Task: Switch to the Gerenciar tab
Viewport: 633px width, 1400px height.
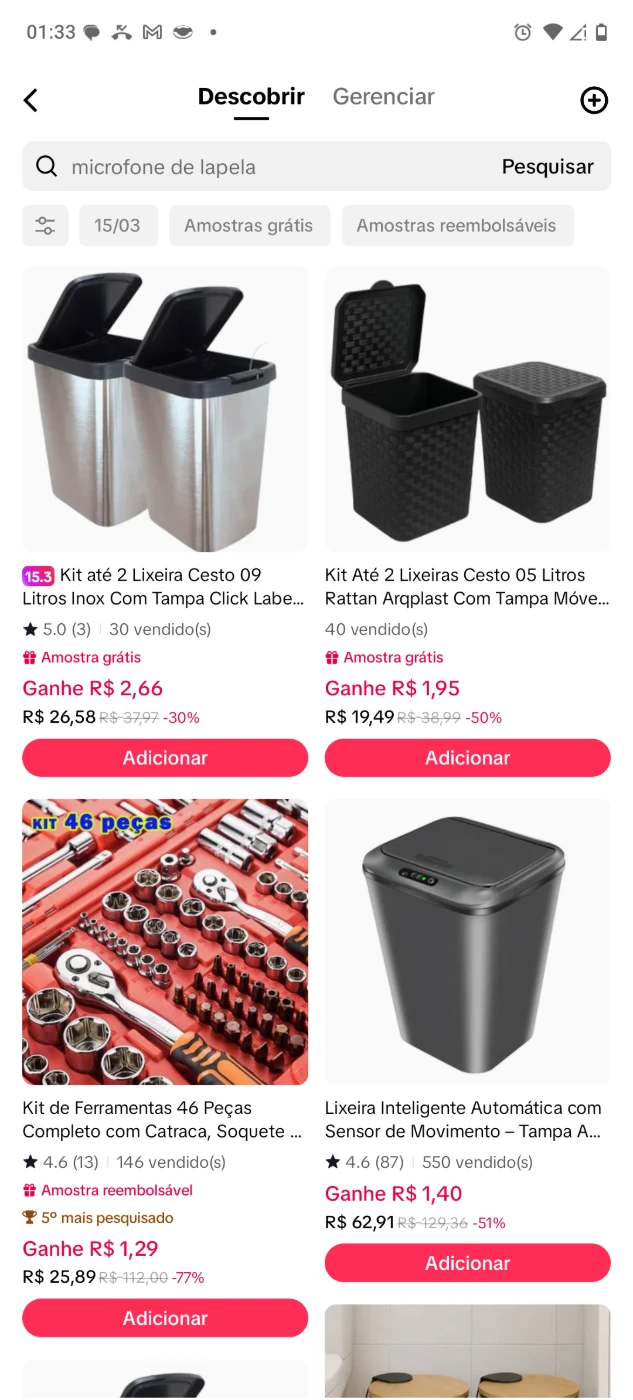Action: point(383,97)
